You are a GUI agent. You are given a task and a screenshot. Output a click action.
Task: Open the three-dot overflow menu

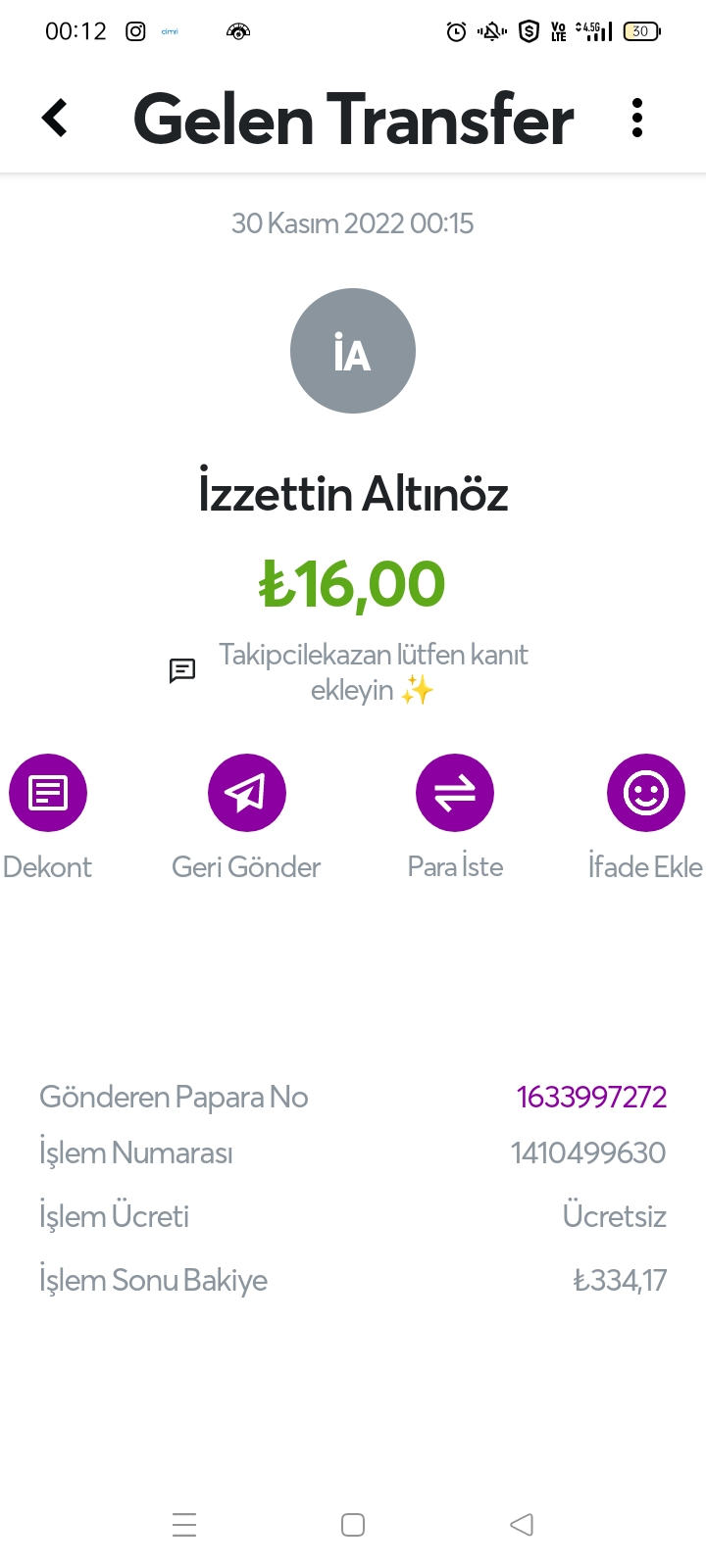(x=637, y=118)
